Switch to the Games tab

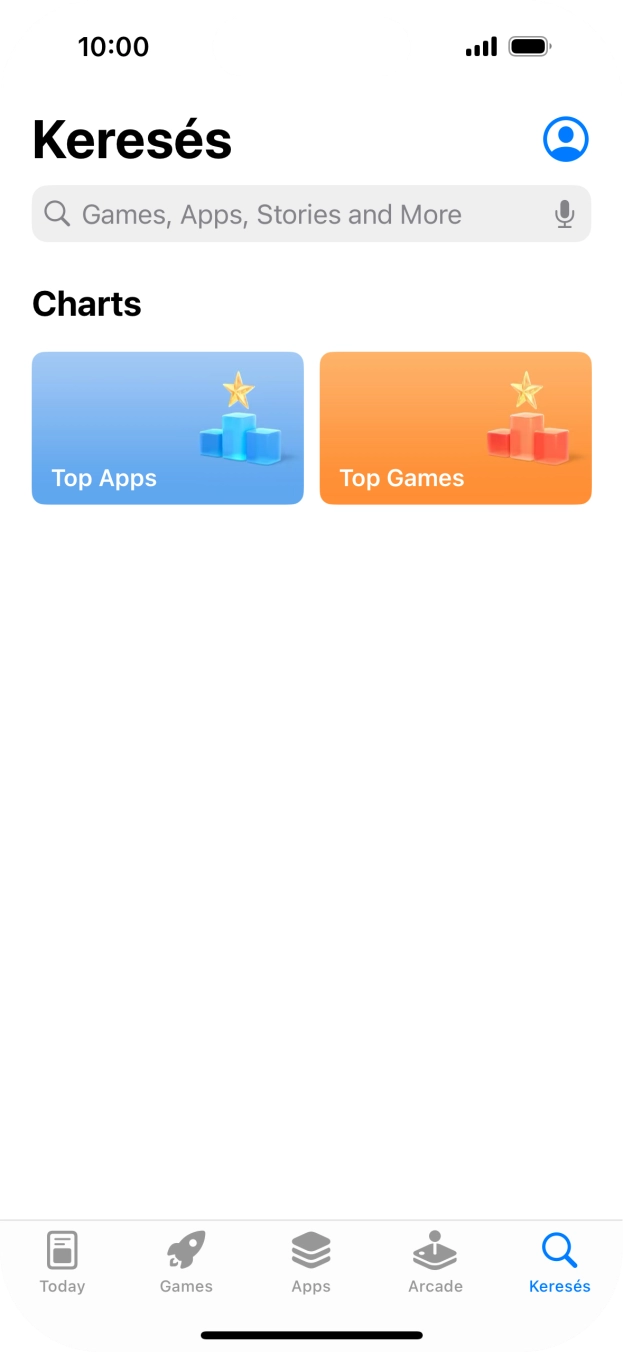pos(186,1262)
